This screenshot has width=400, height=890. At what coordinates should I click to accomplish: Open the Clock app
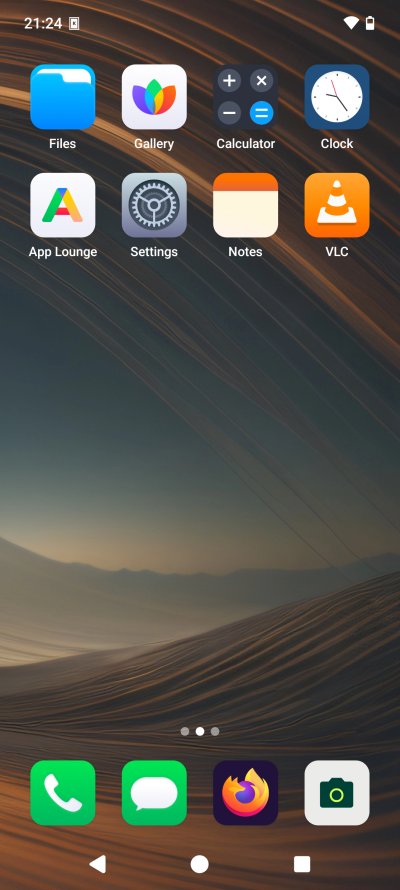(x=337, y=97)
